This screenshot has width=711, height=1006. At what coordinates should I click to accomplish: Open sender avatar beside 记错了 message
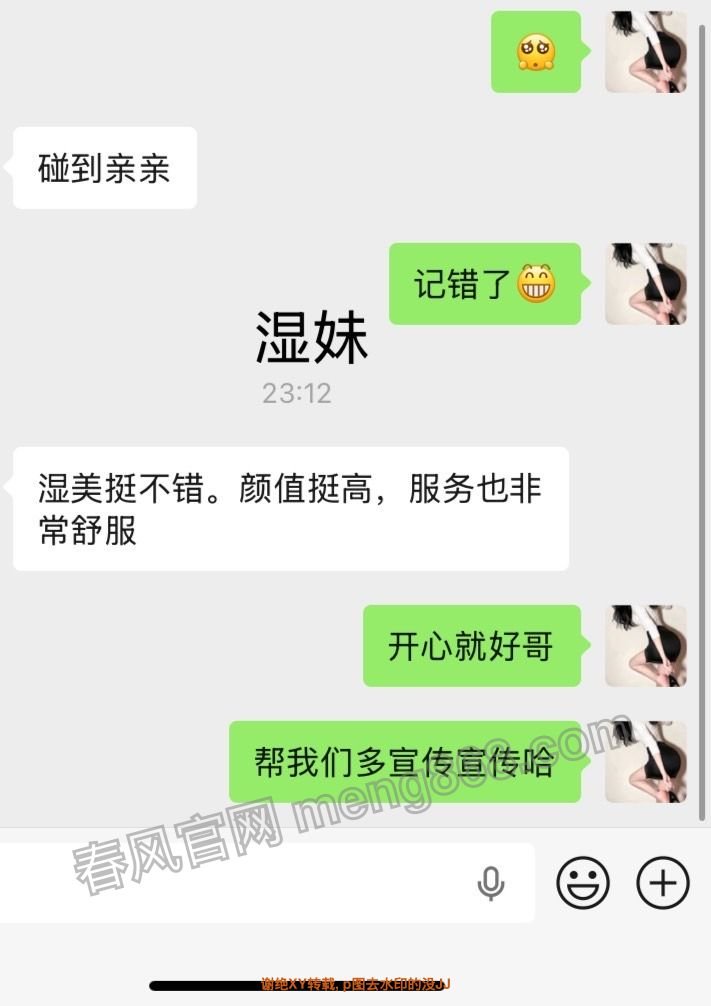tap(646, 284)
